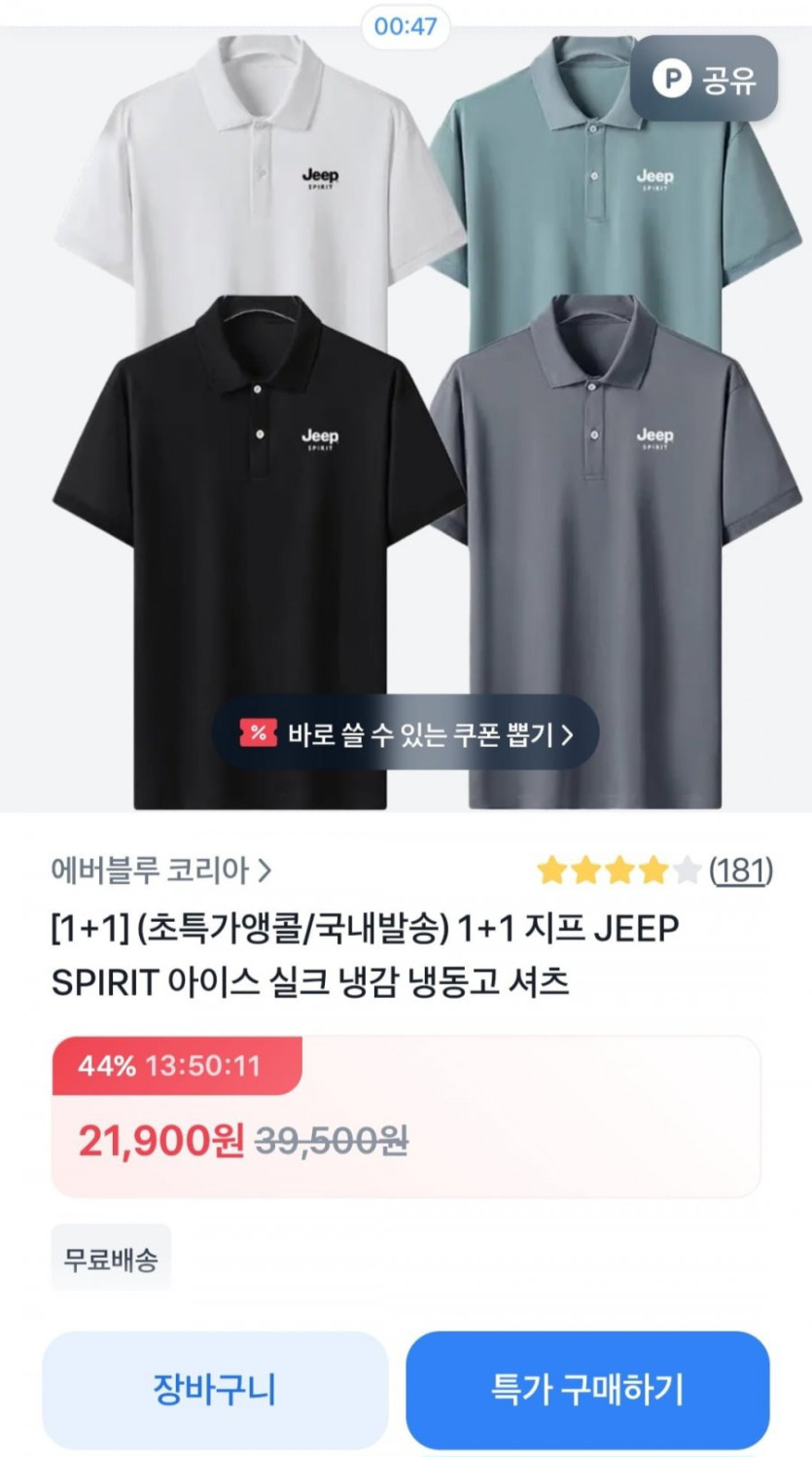Screen dimensions: 812x1457
Task: Share this product via 공유 button
Action: coord(704,79)
